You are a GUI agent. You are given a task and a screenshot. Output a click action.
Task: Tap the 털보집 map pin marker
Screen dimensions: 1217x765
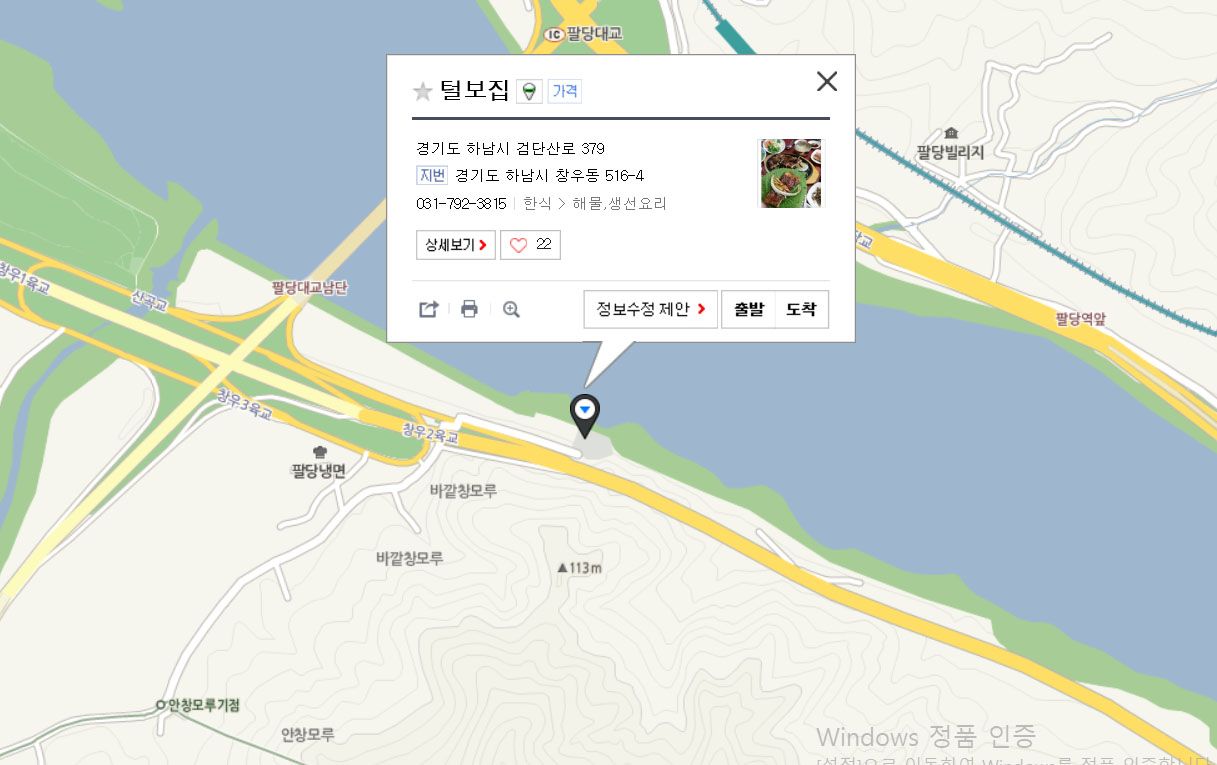pos(585,412)
